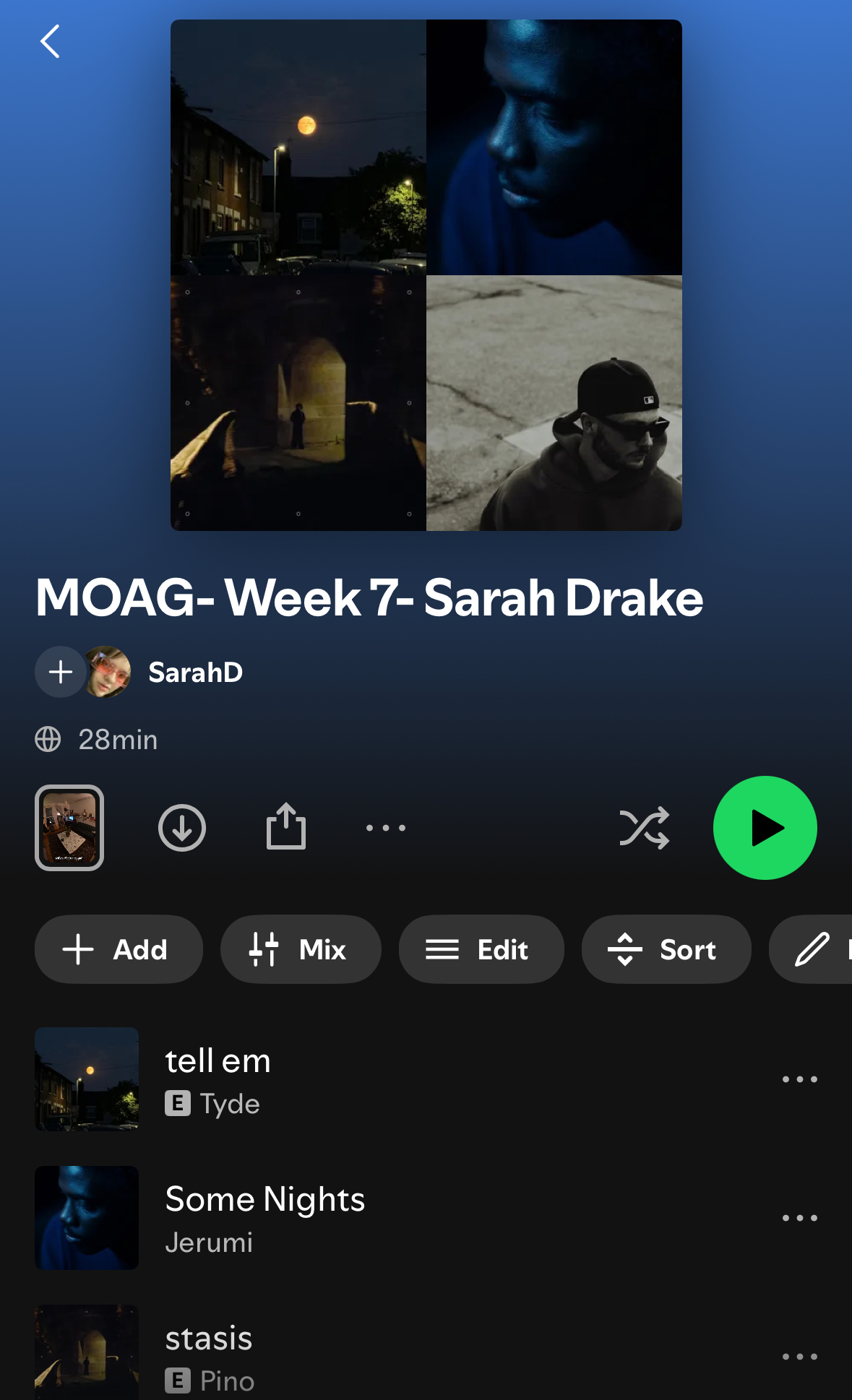Tap the Edit chip
Image resolution: width=852 pixels, height=1400 pixels.
point(481,949)
